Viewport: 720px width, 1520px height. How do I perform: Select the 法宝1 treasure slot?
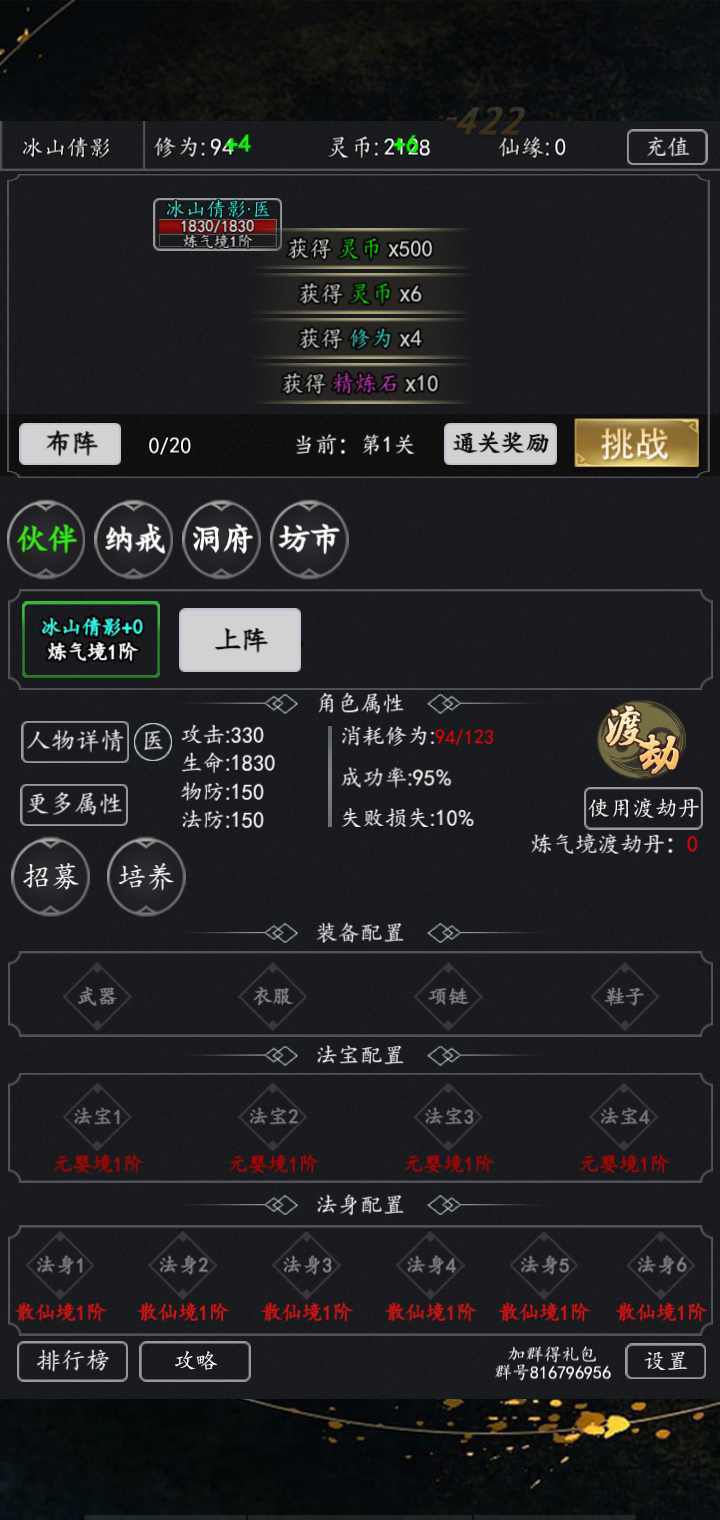pos(96,1117)
